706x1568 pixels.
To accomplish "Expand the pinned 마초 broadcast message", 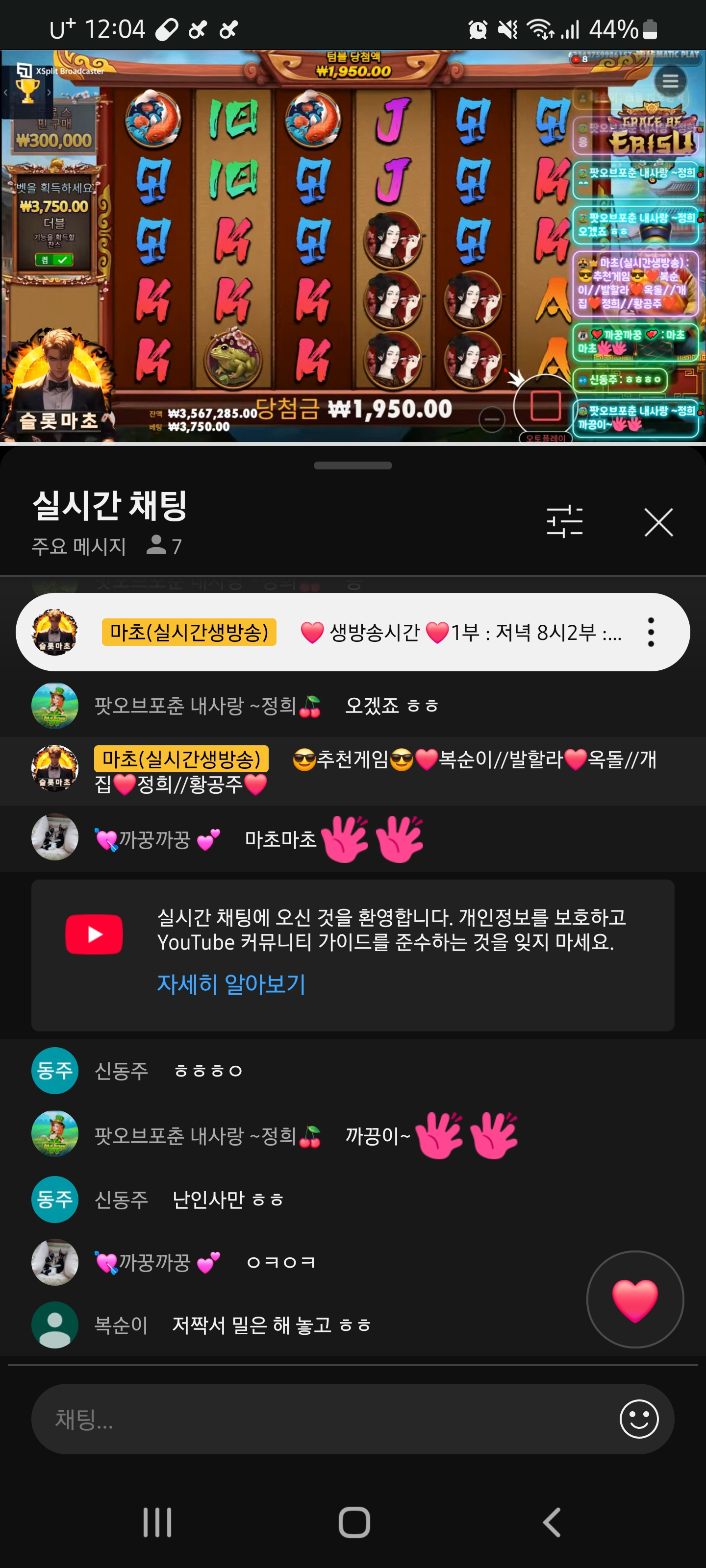I will (365, 632).
